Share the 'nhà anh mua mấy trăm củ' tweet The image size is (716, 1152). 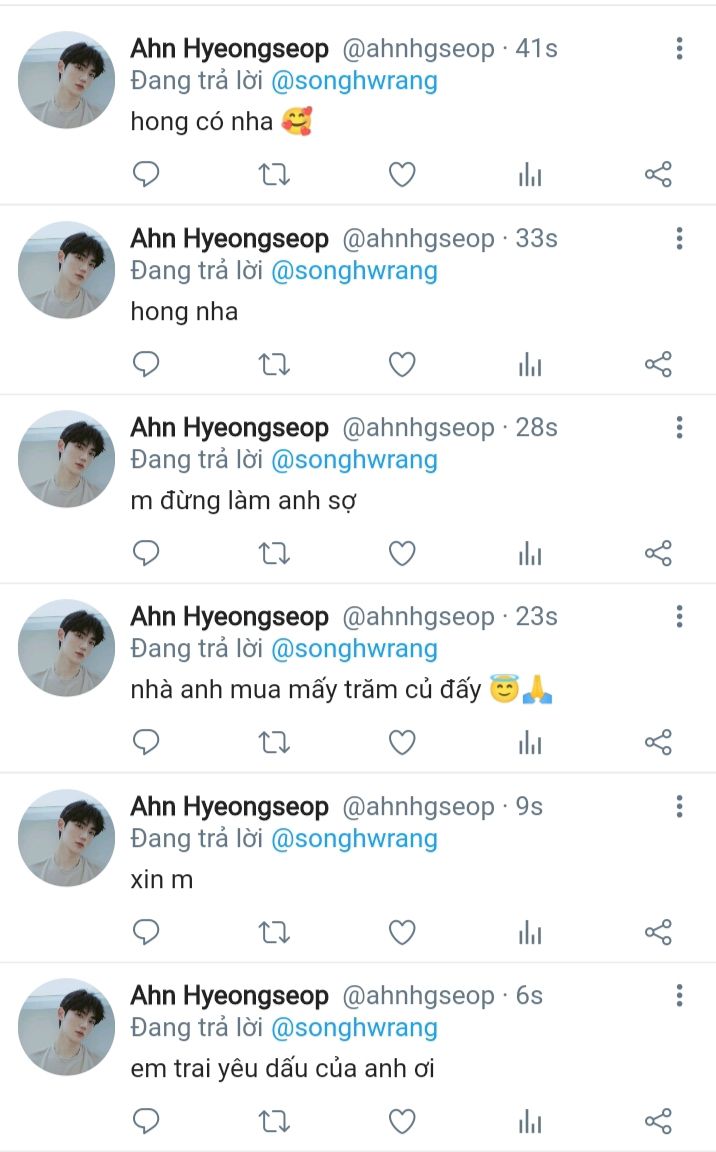658,742
